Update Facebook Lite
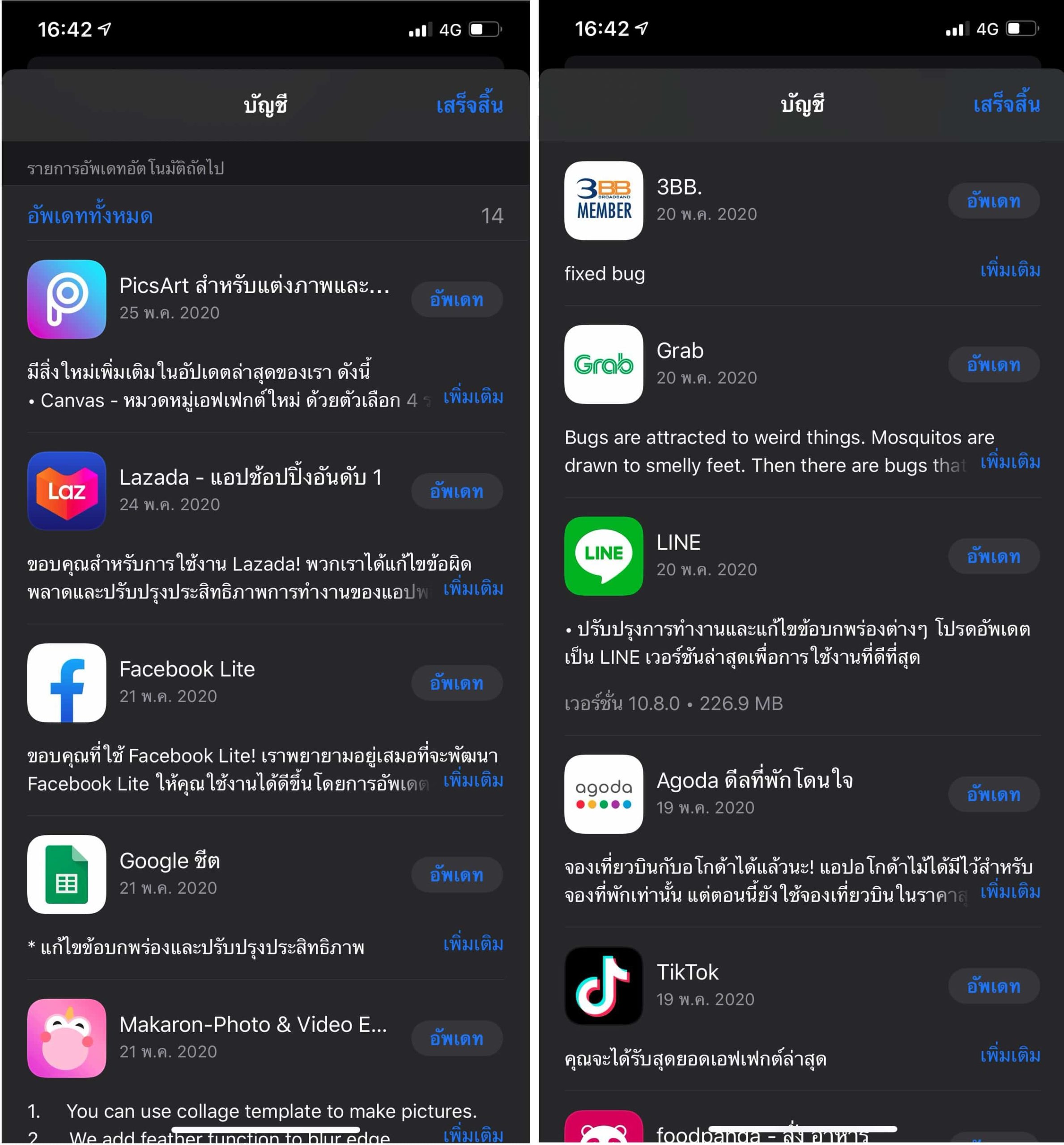This screenshot has width=1064, height=1145. [x=456, y=683]
